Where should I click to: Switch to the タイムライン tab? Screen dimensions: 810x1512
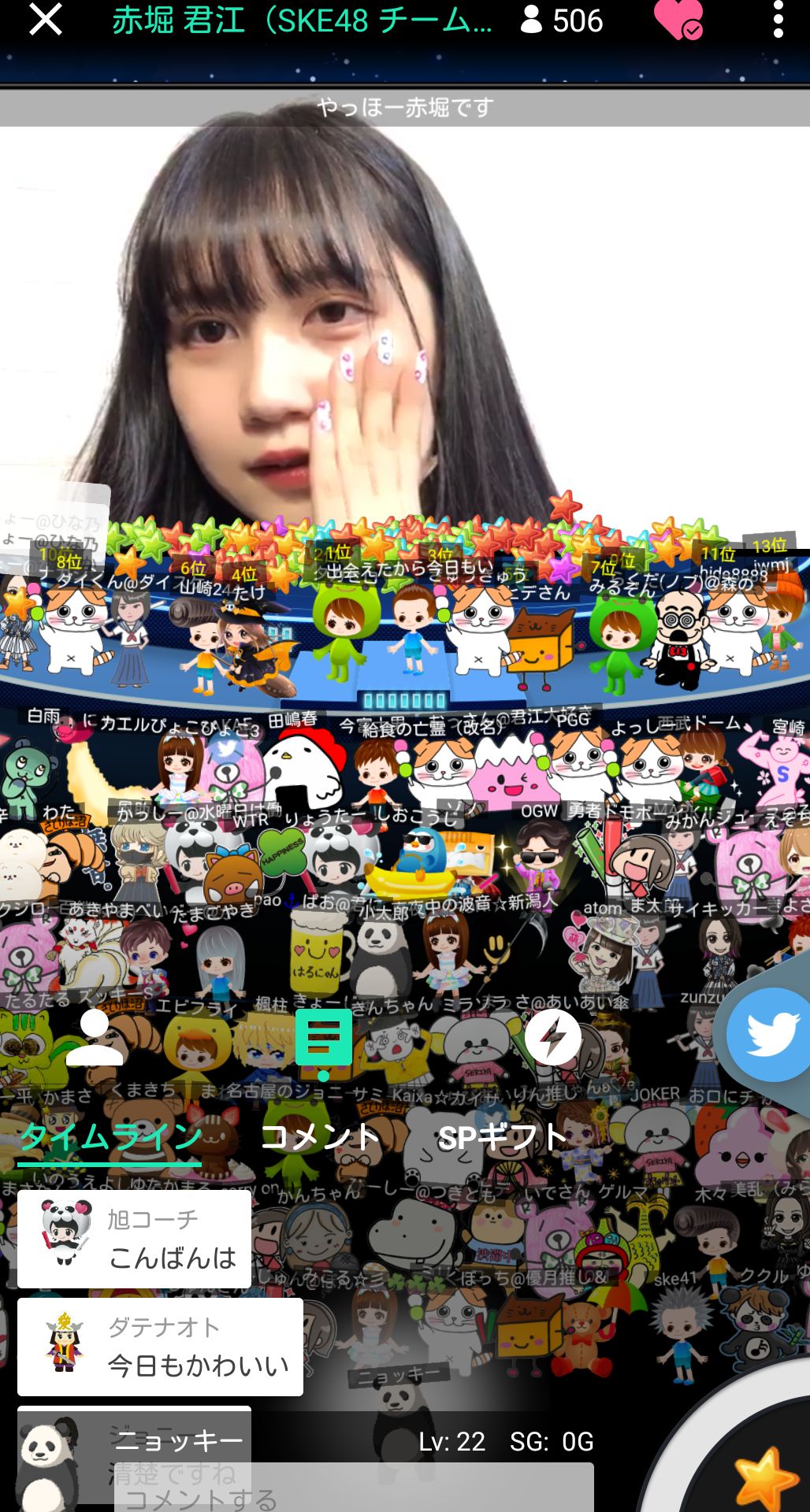[110, 1138]
